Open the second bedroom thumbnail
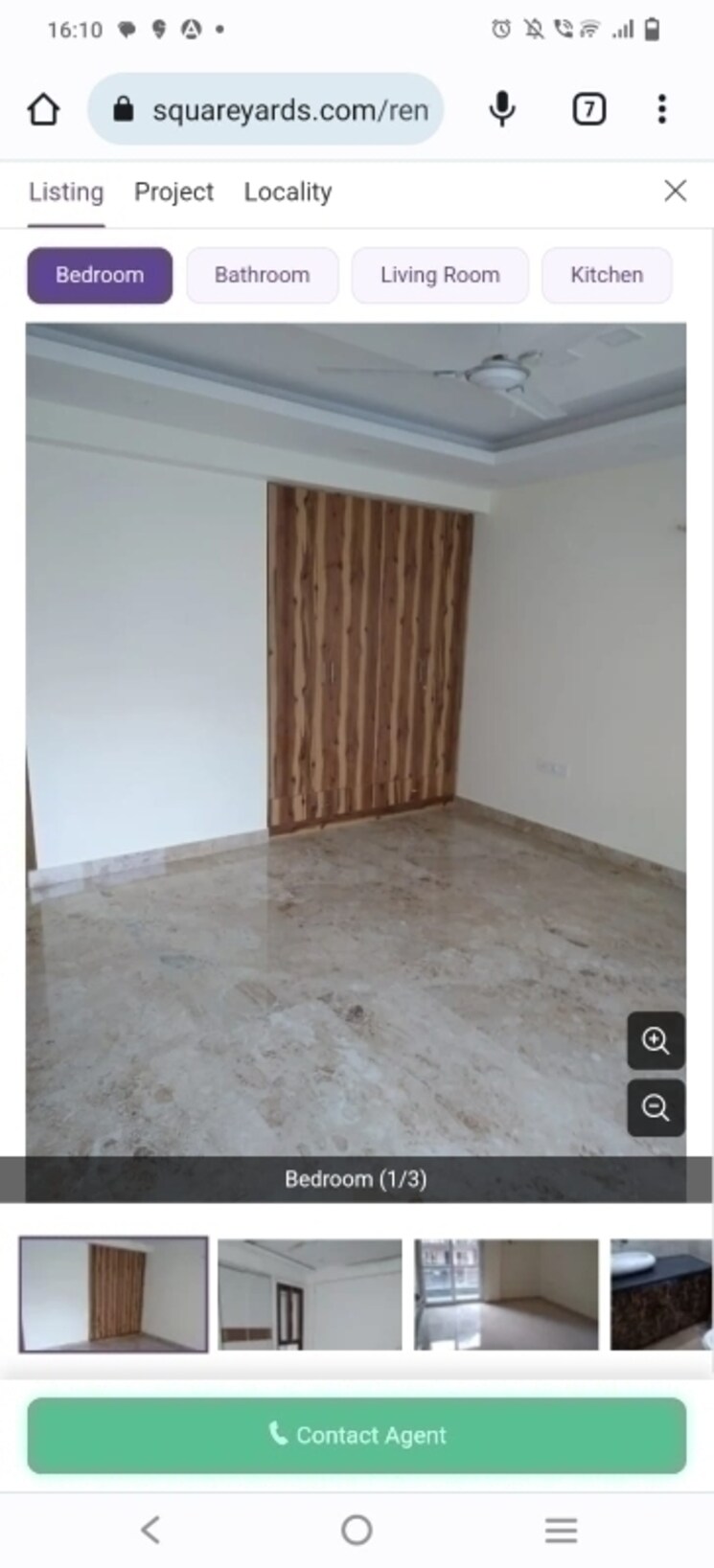The width and height of the screenshot is (714, 1568). [310, 1294]
